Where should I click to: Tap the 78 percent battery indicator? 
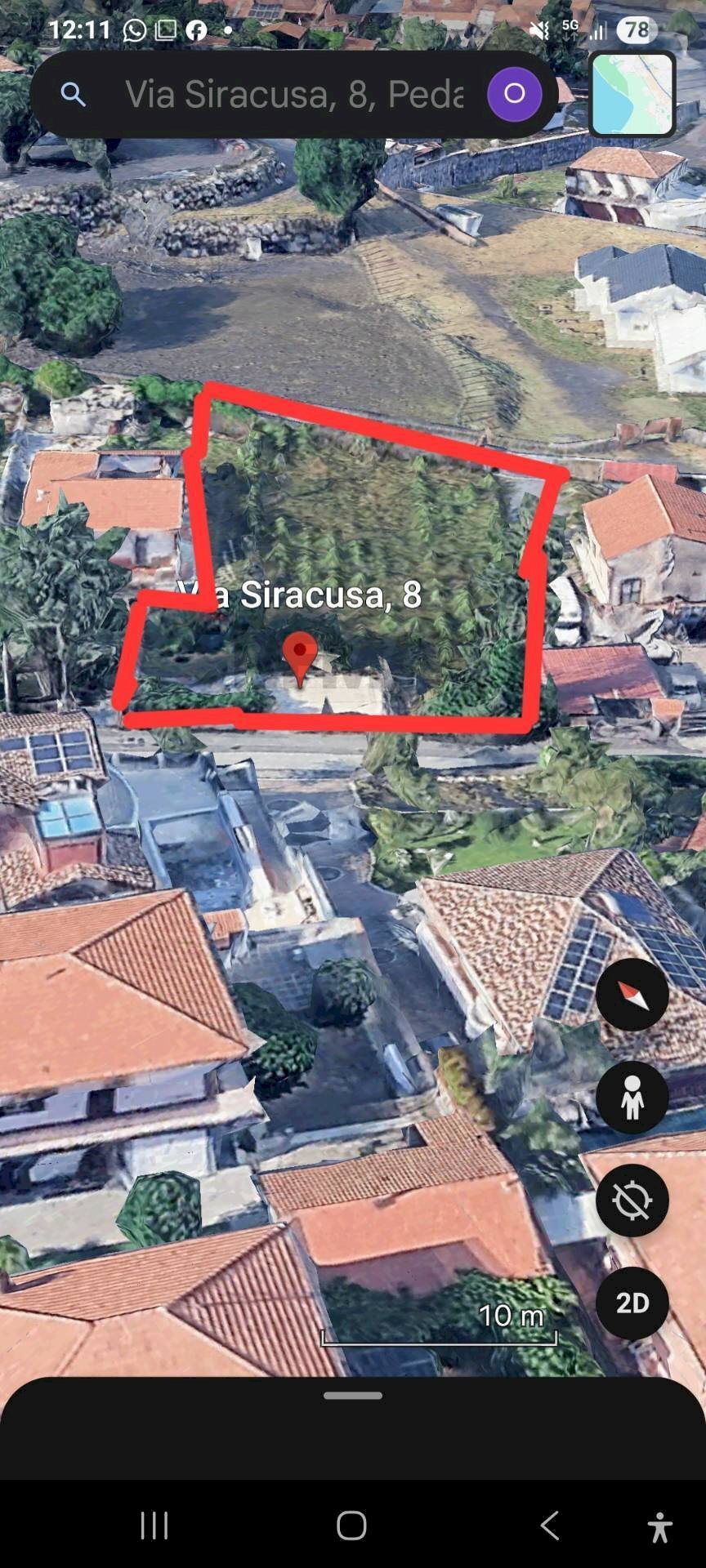[637, 29]
